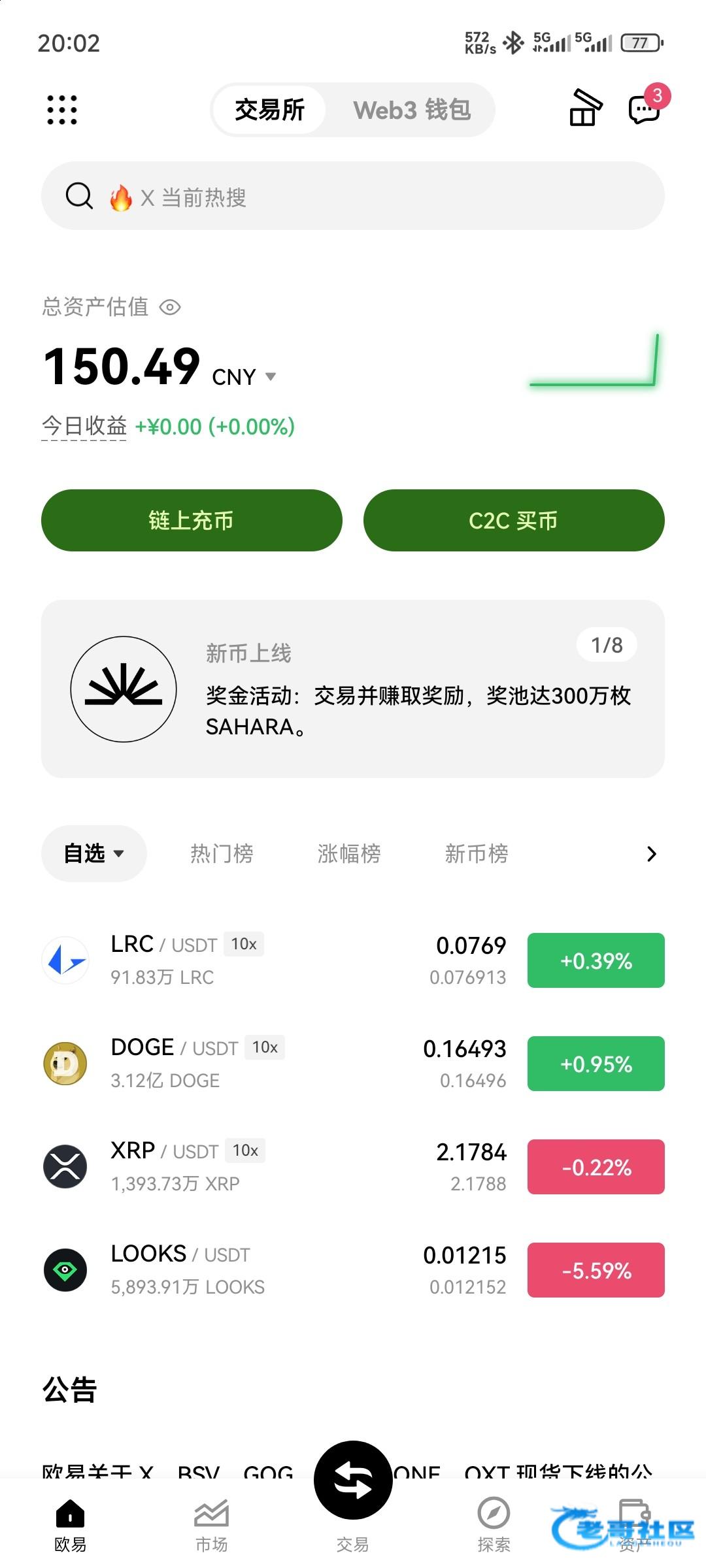
Task: Tap the C2C 买币 button
Action: coord(514,520)
